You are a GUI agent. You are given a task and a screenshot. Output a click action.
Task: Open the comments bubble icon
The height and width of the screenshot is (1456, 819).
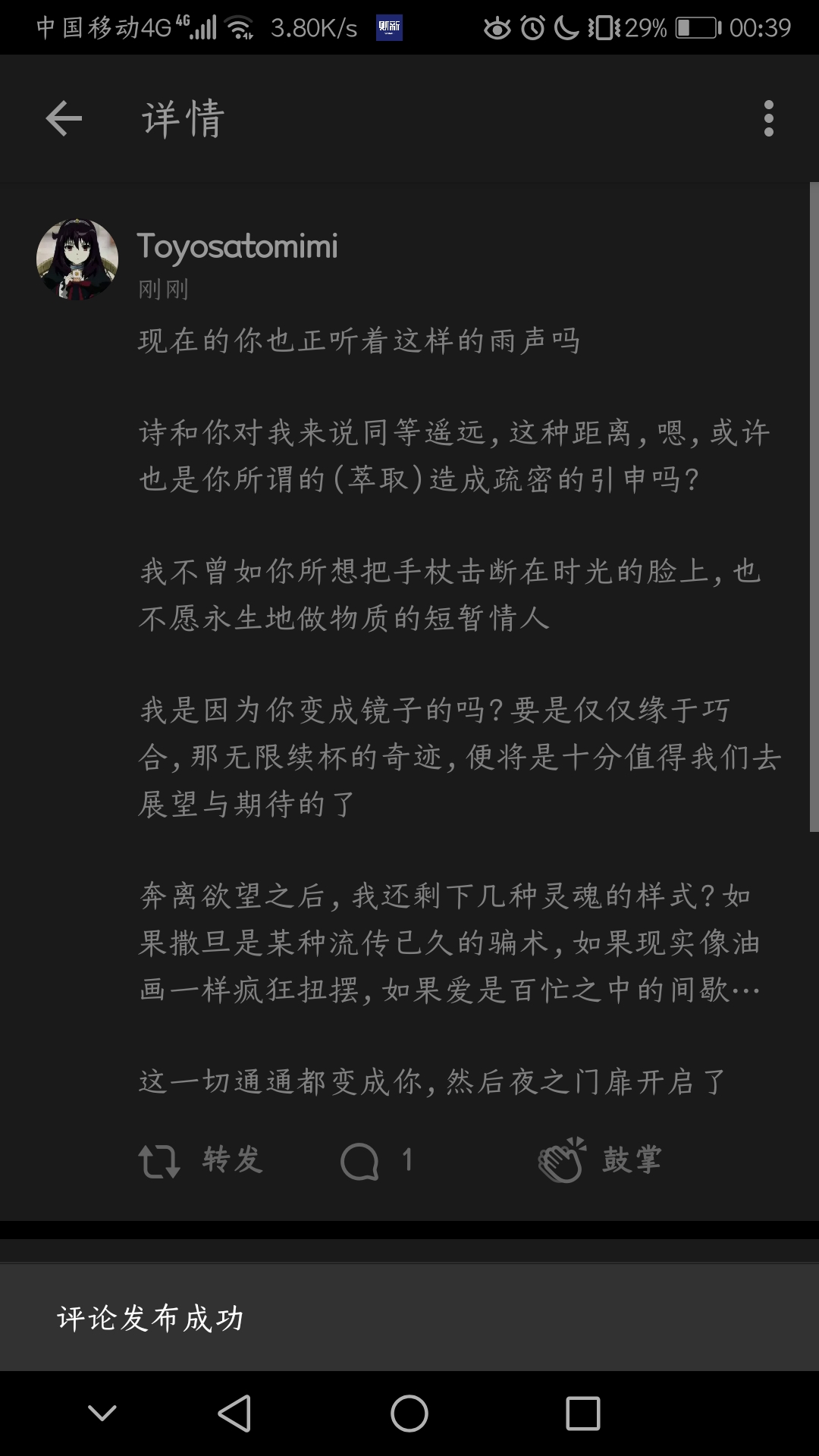[x=359, y=1161]
